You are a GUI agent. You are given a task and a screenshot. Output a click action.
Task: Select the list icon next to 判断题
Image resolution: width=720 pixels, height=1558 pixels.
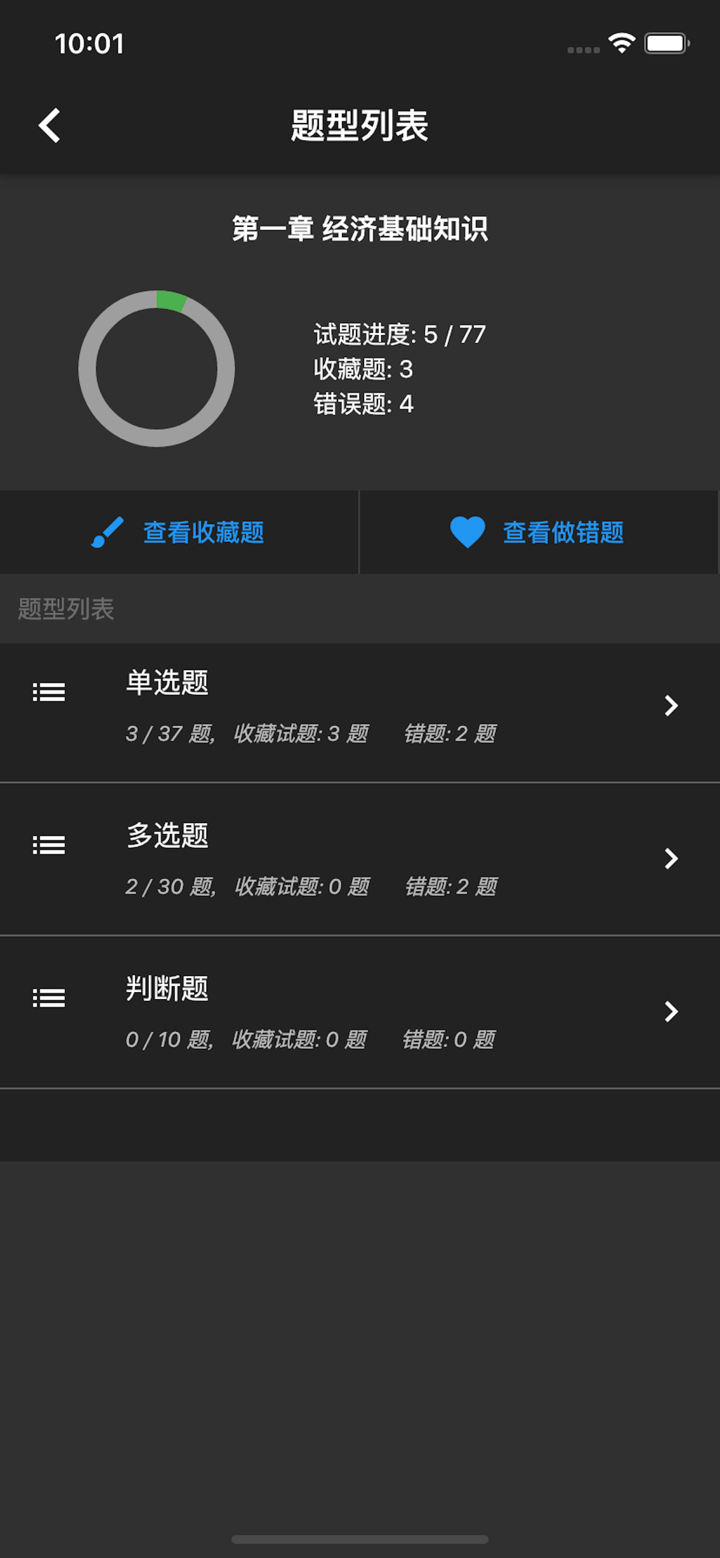coord(49,997)
